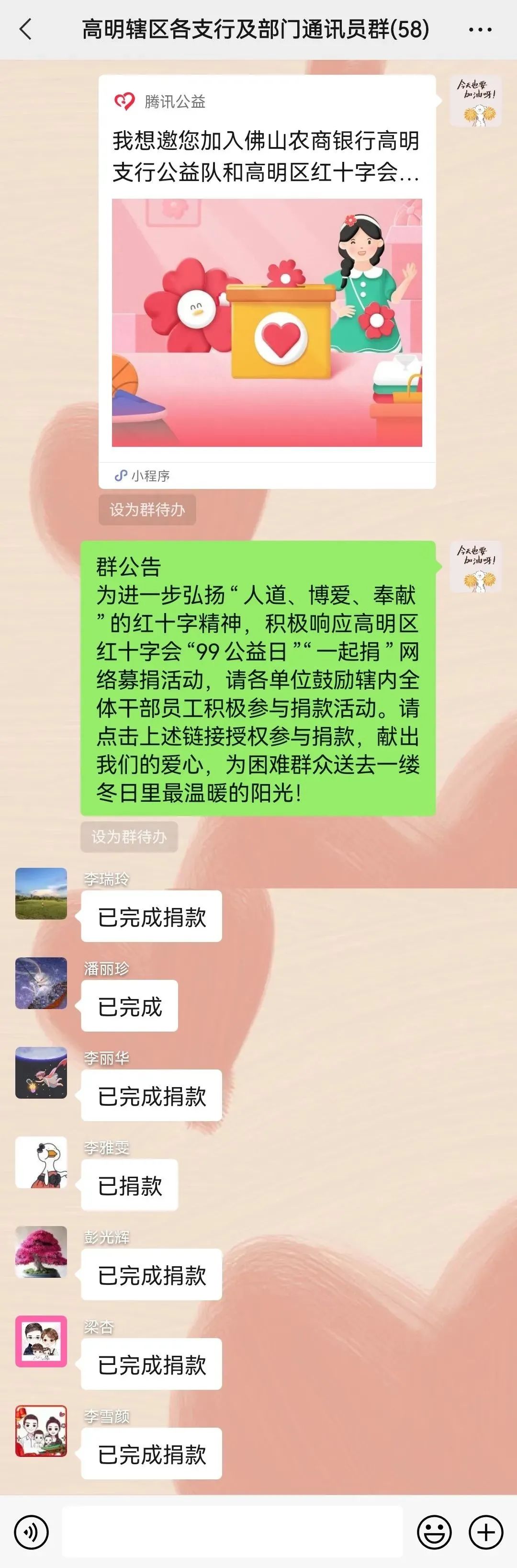View 李雪颜's profile avatar
The height and width of the screenshot is (1568, 517).
point(41,1430)
